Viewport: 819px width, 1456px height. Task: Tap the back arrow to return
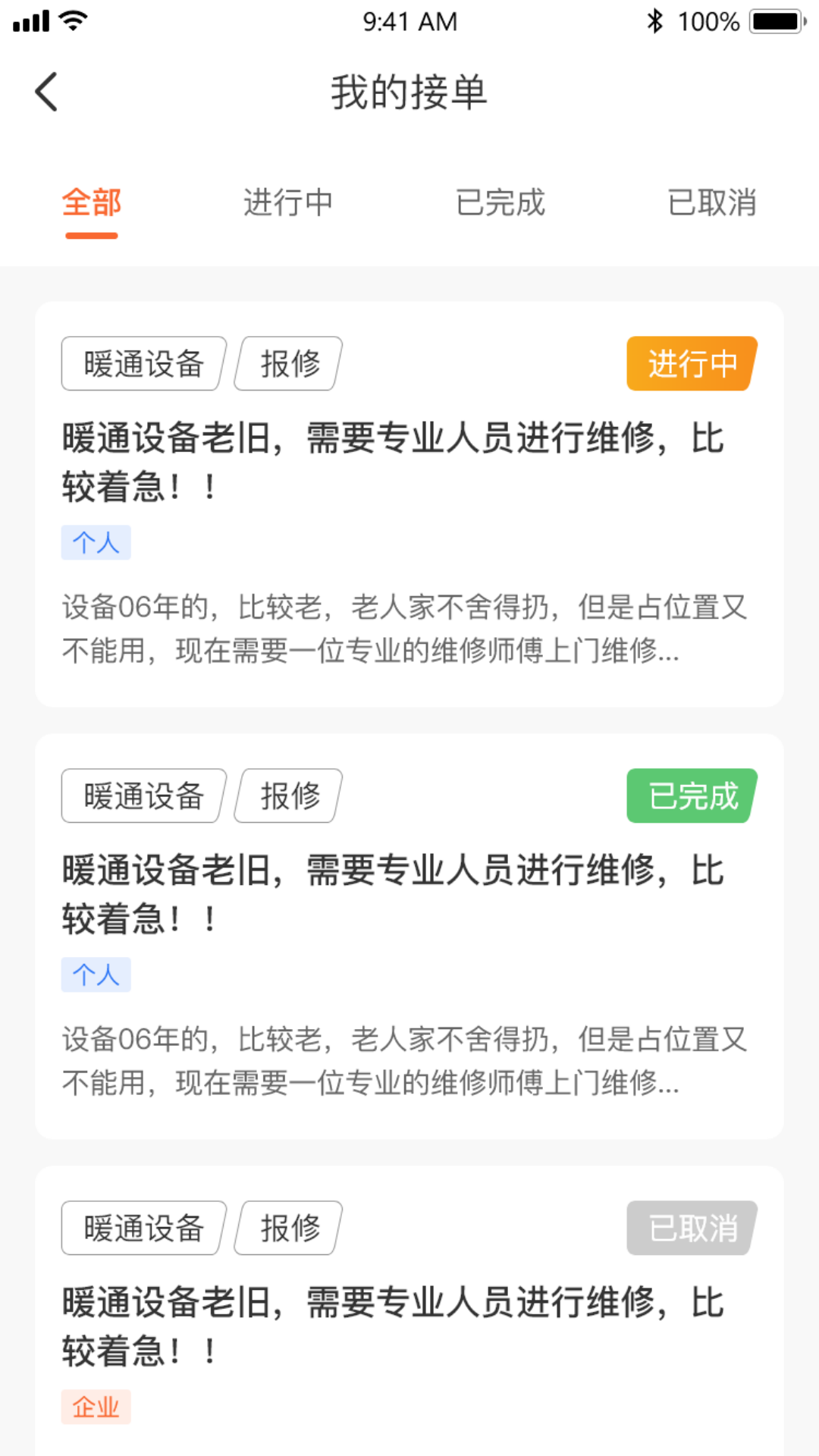[47, 91]
